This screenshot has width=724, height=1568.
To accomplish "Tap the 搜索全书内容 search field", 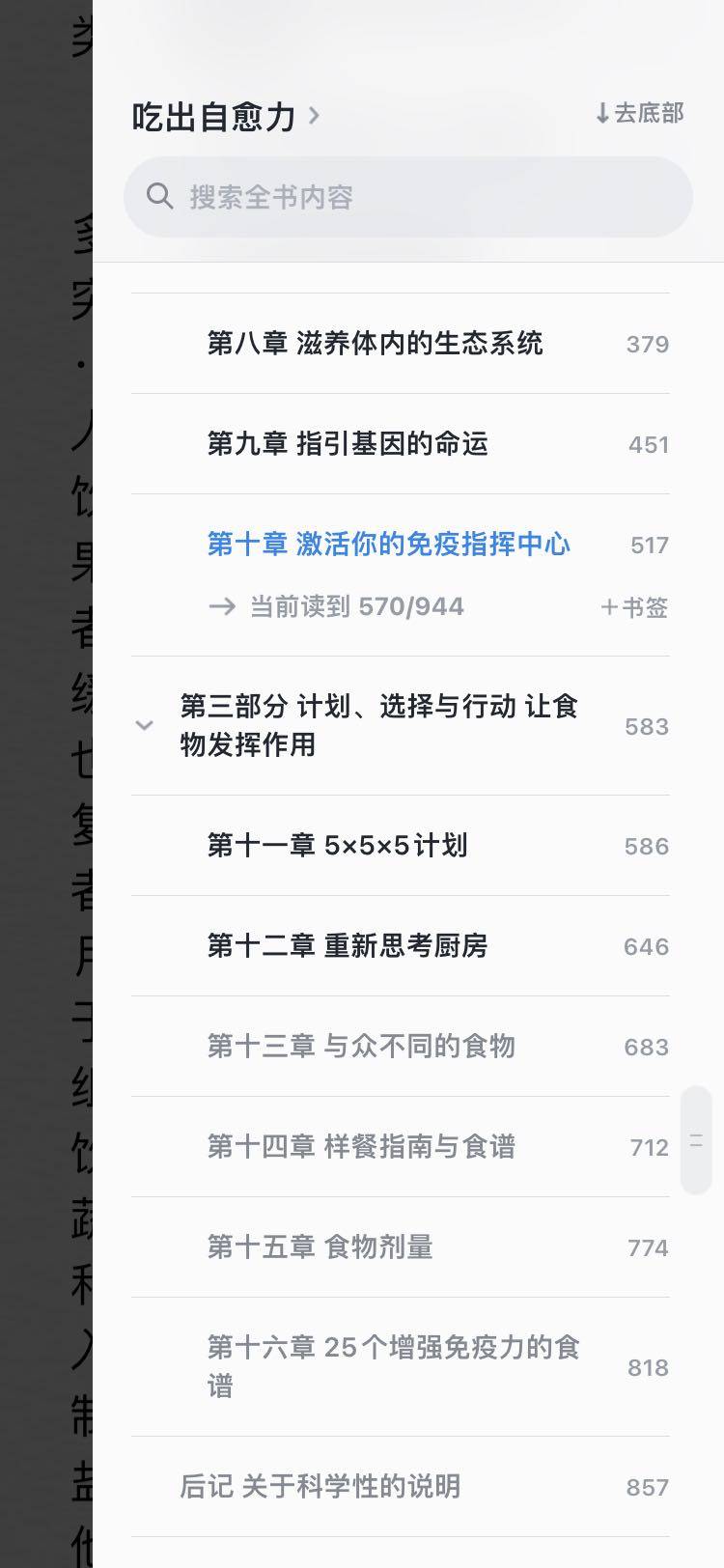I will (x=407, y=197).
